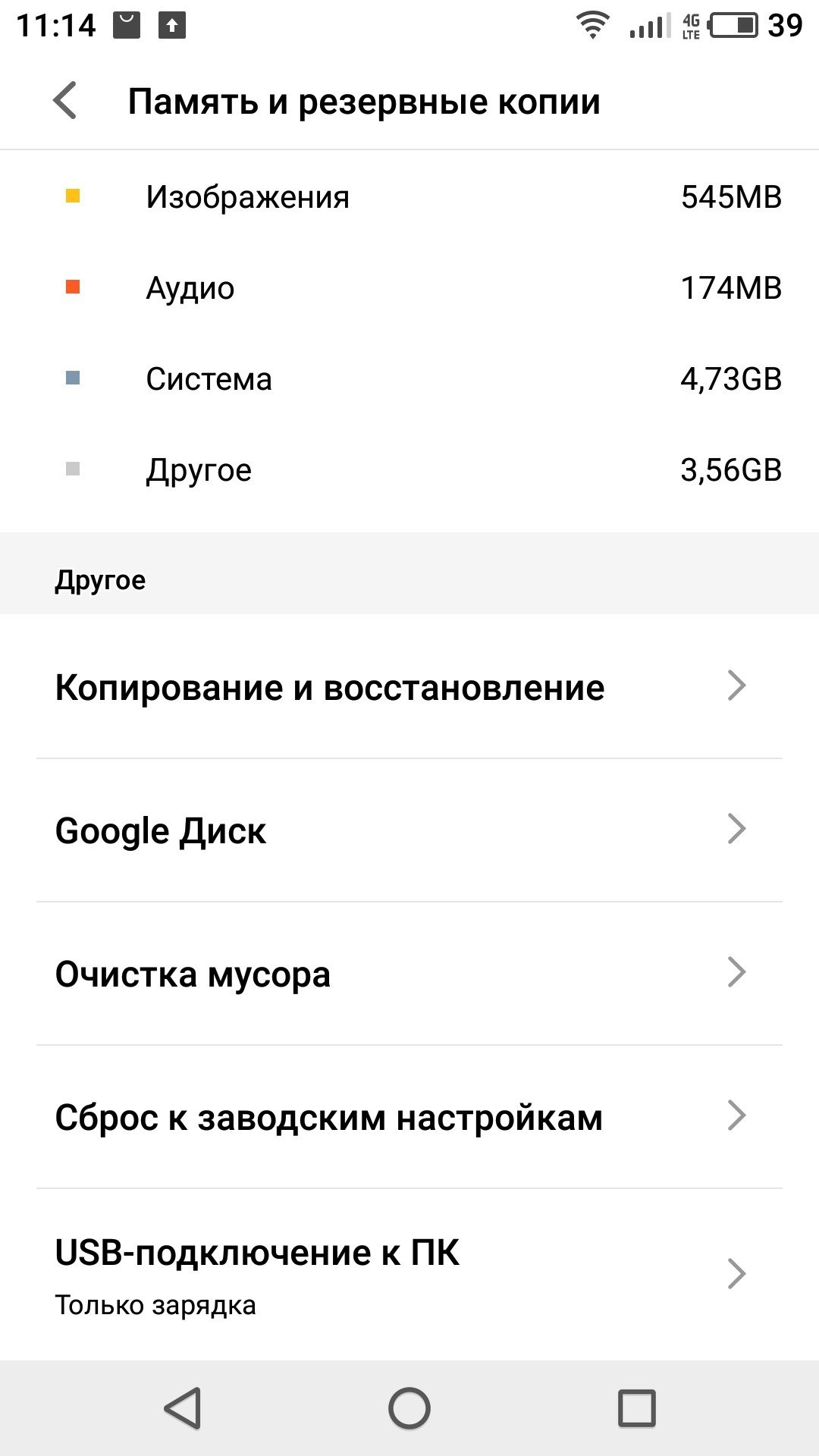This screenshot has height=1456, width=819.
Task: Open Копирование и восстановление
Action: click(409, 687)
